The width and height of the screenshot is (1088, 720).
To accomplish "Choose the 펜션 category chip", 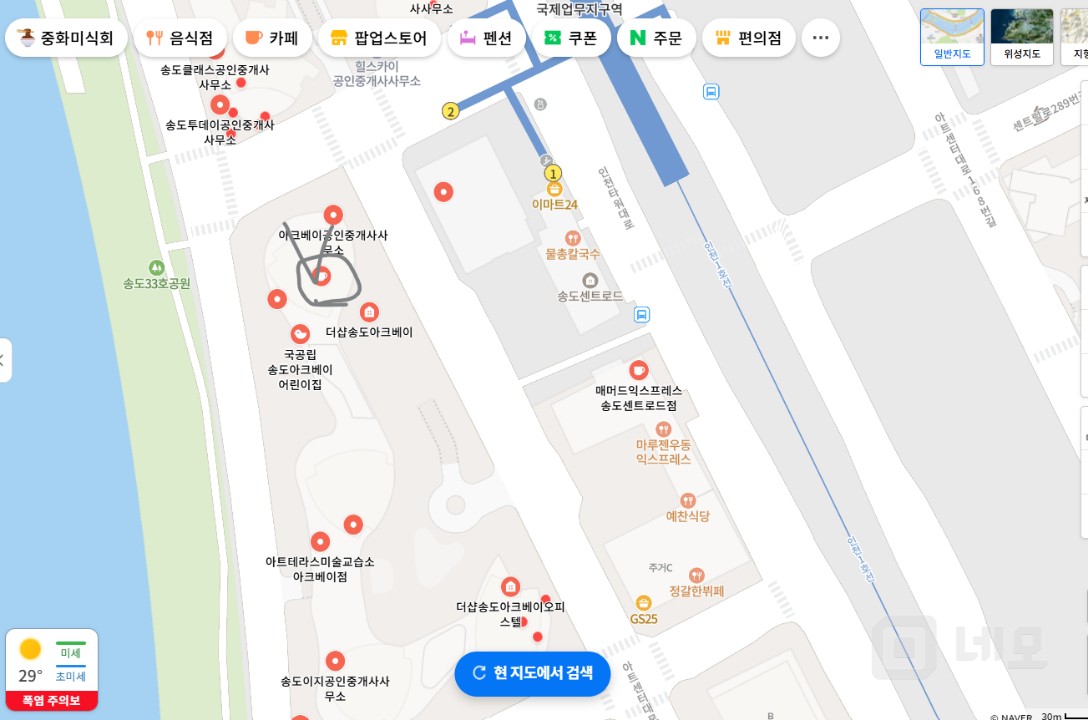I will pos(486,39).
